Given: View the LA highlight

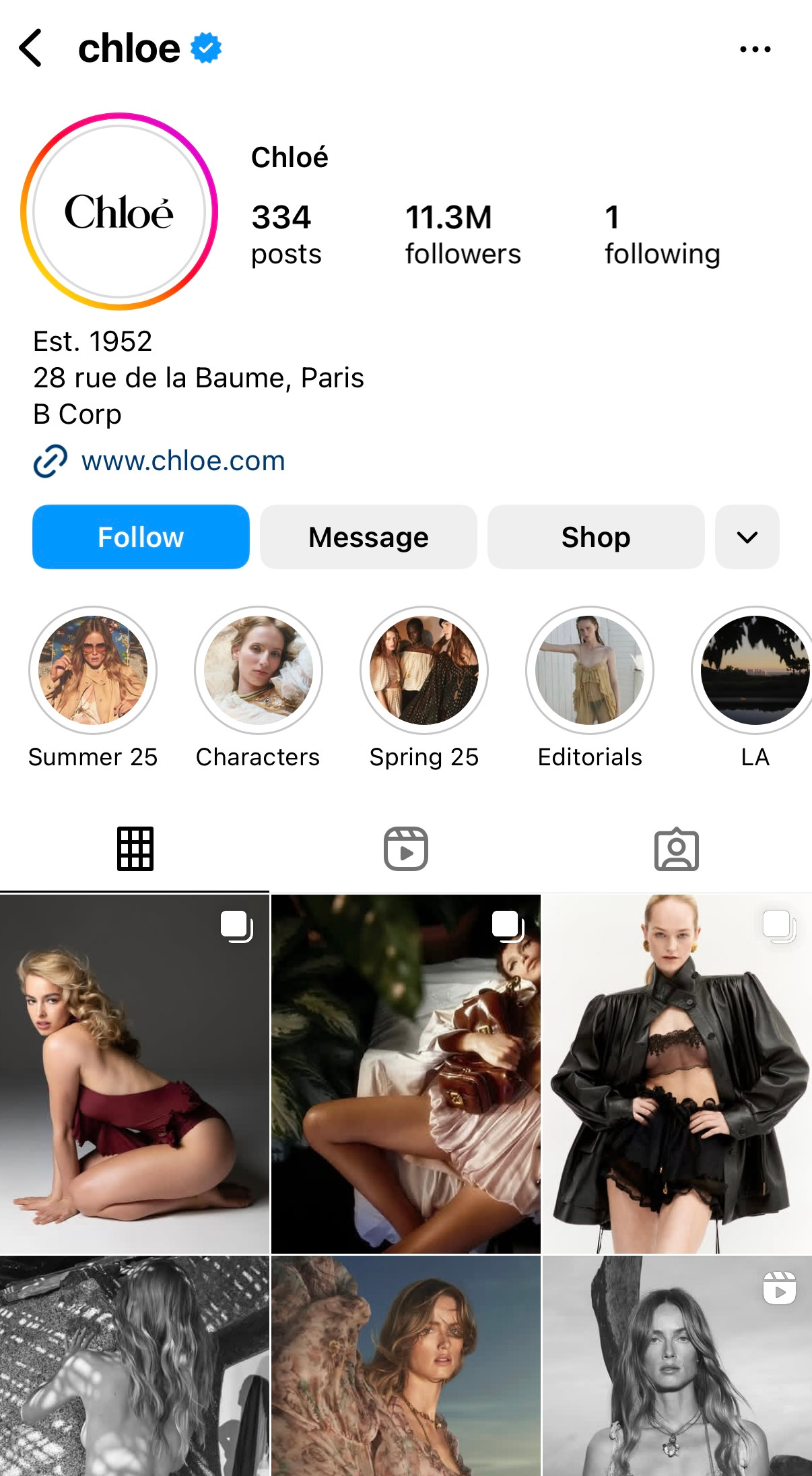Looking at the screenshot, I should [754, 670].
